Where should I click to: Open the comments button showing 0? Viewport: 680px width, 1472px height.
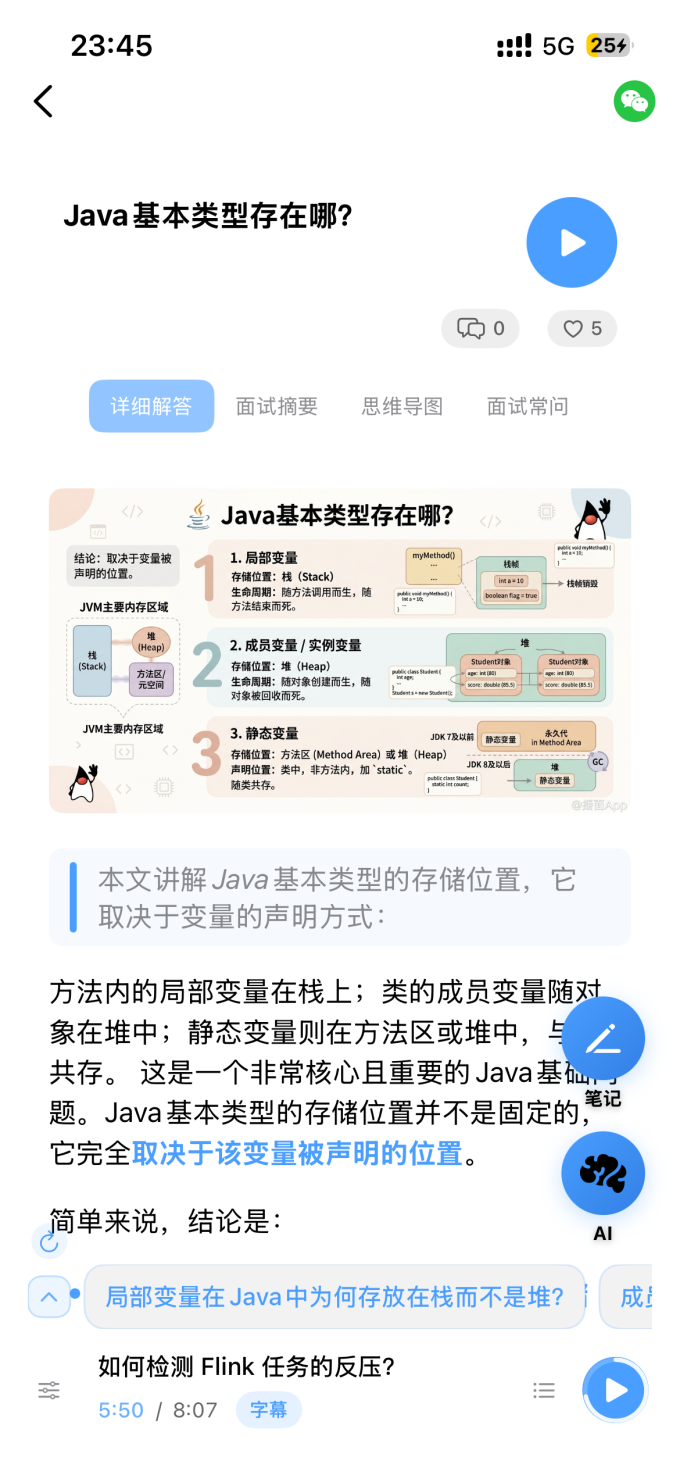[481, 328]
